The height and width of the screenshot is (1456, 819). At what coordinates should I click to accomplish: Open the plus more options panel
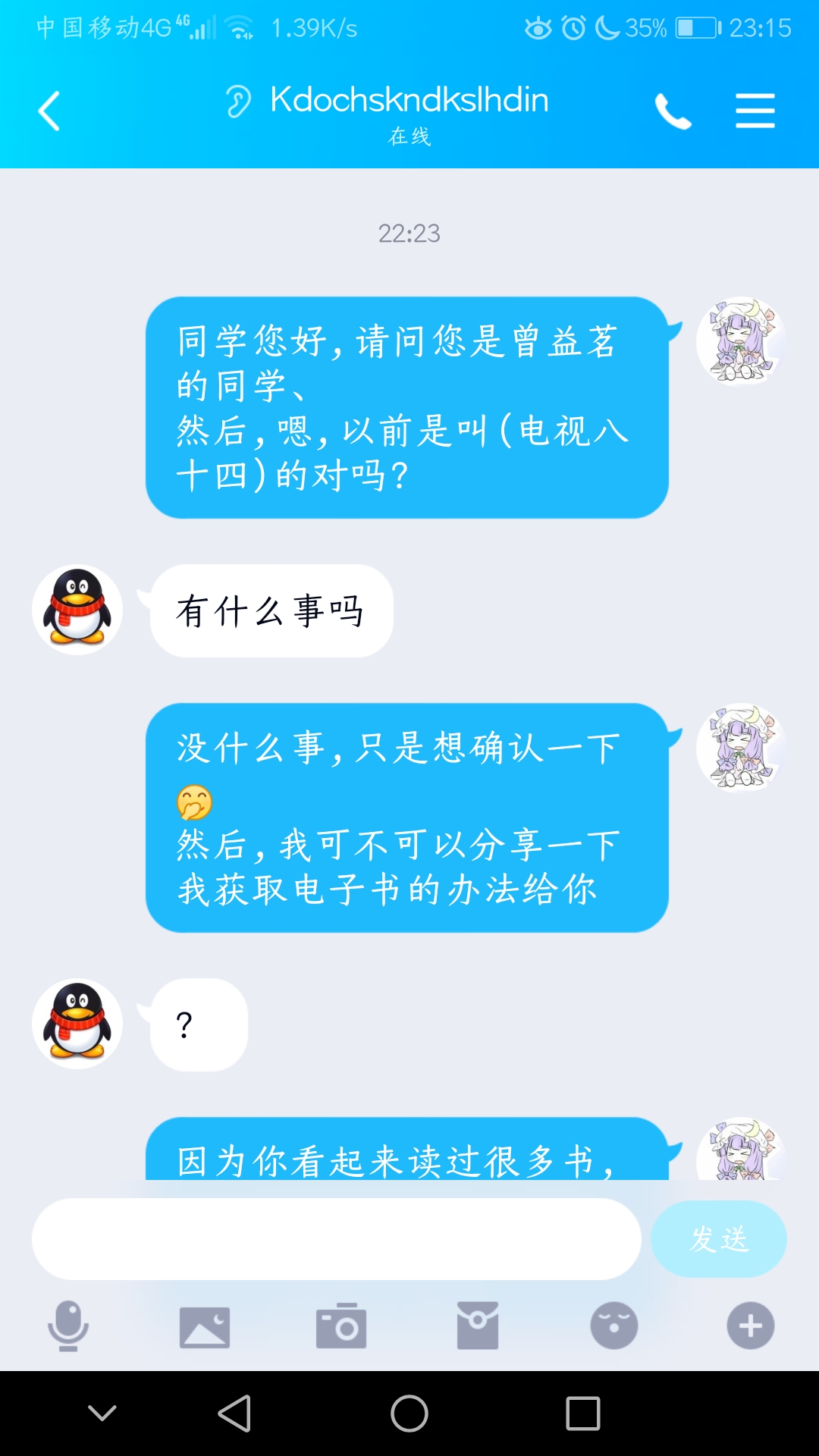click(751, 1326)
